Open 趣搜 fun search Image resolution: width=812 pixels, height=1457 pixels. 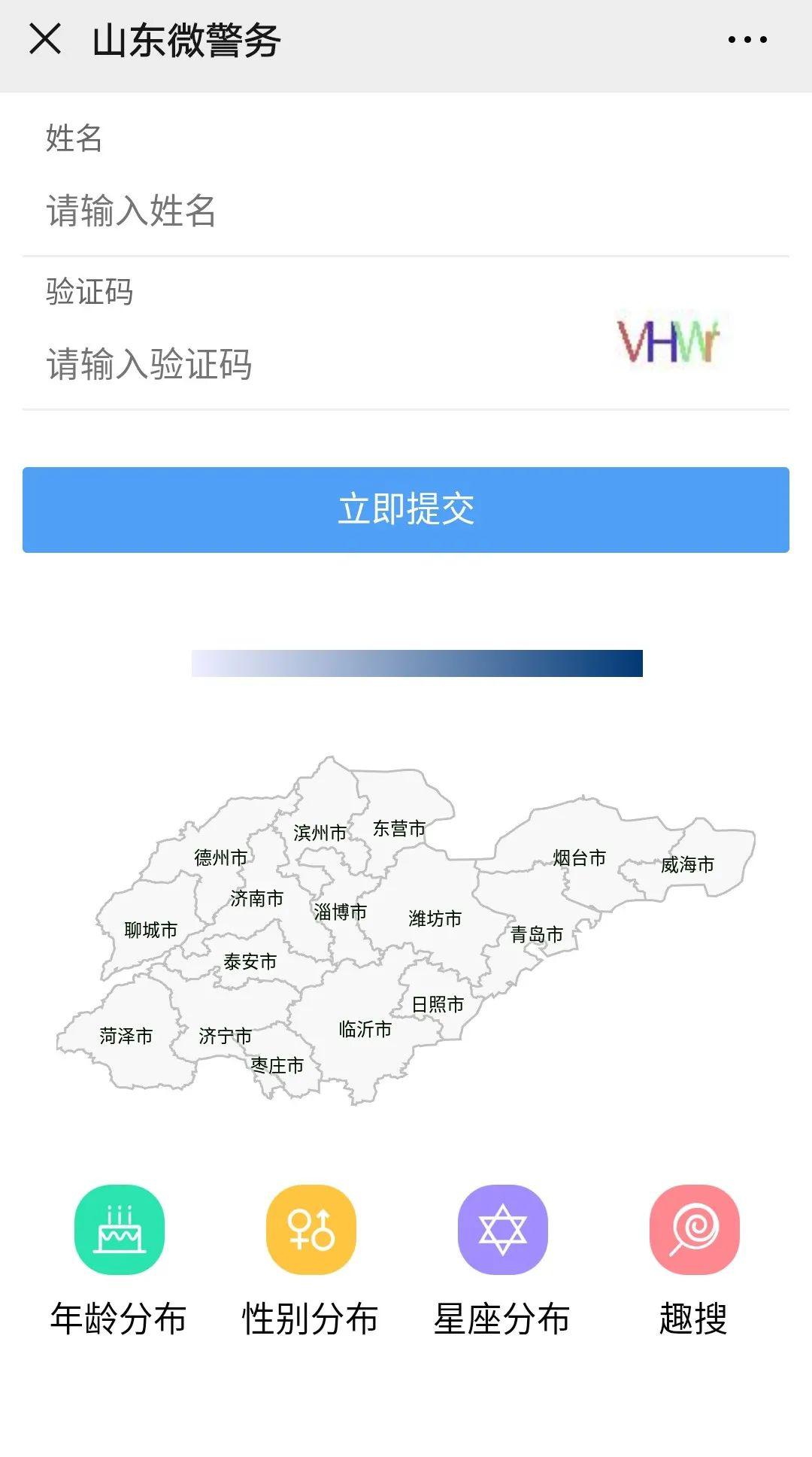pos(694,1230)
